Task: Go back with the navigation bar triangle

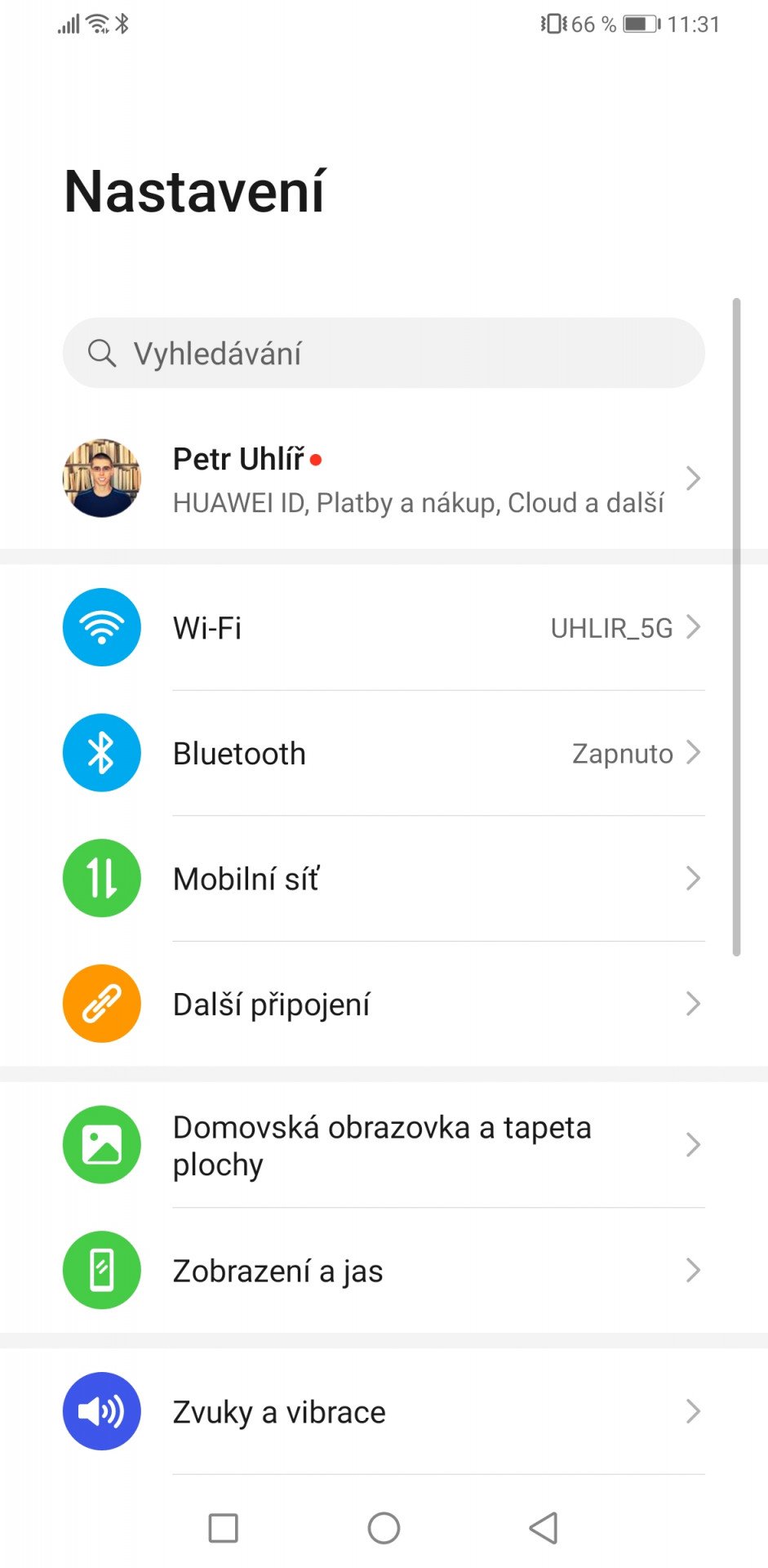Action: 544,1528
